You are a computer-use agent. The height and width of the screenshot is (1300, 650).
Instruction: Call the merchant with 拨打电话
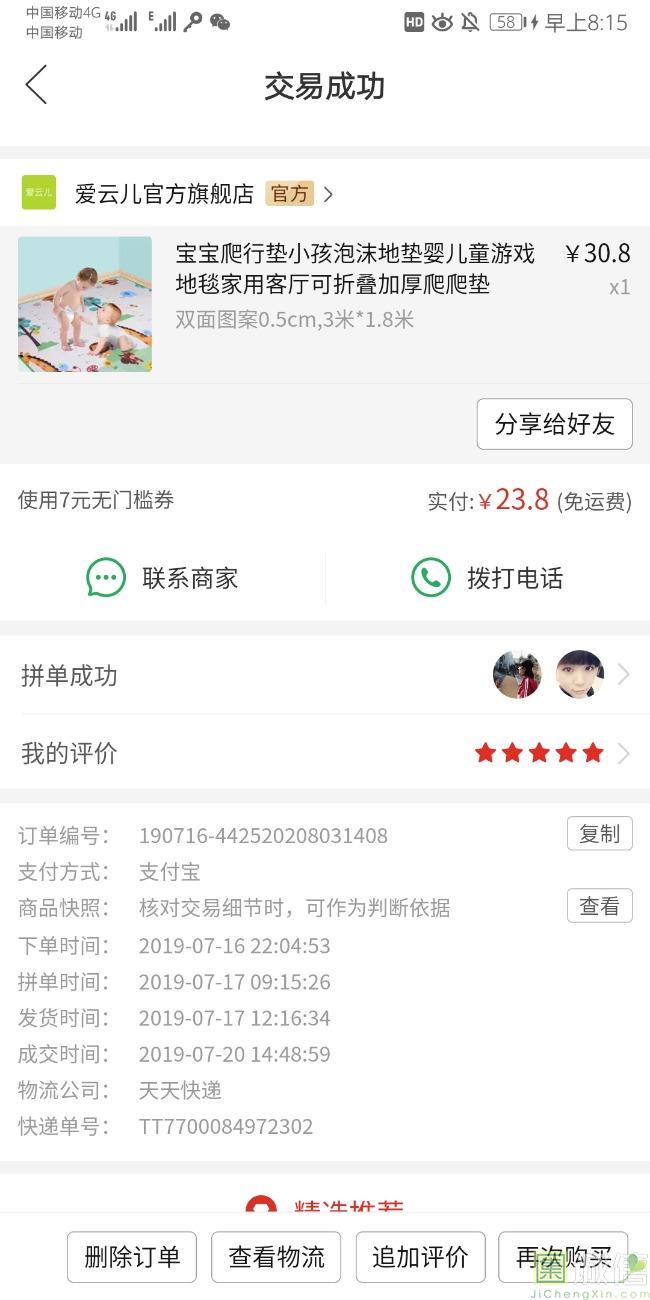(x=488, y=578)
